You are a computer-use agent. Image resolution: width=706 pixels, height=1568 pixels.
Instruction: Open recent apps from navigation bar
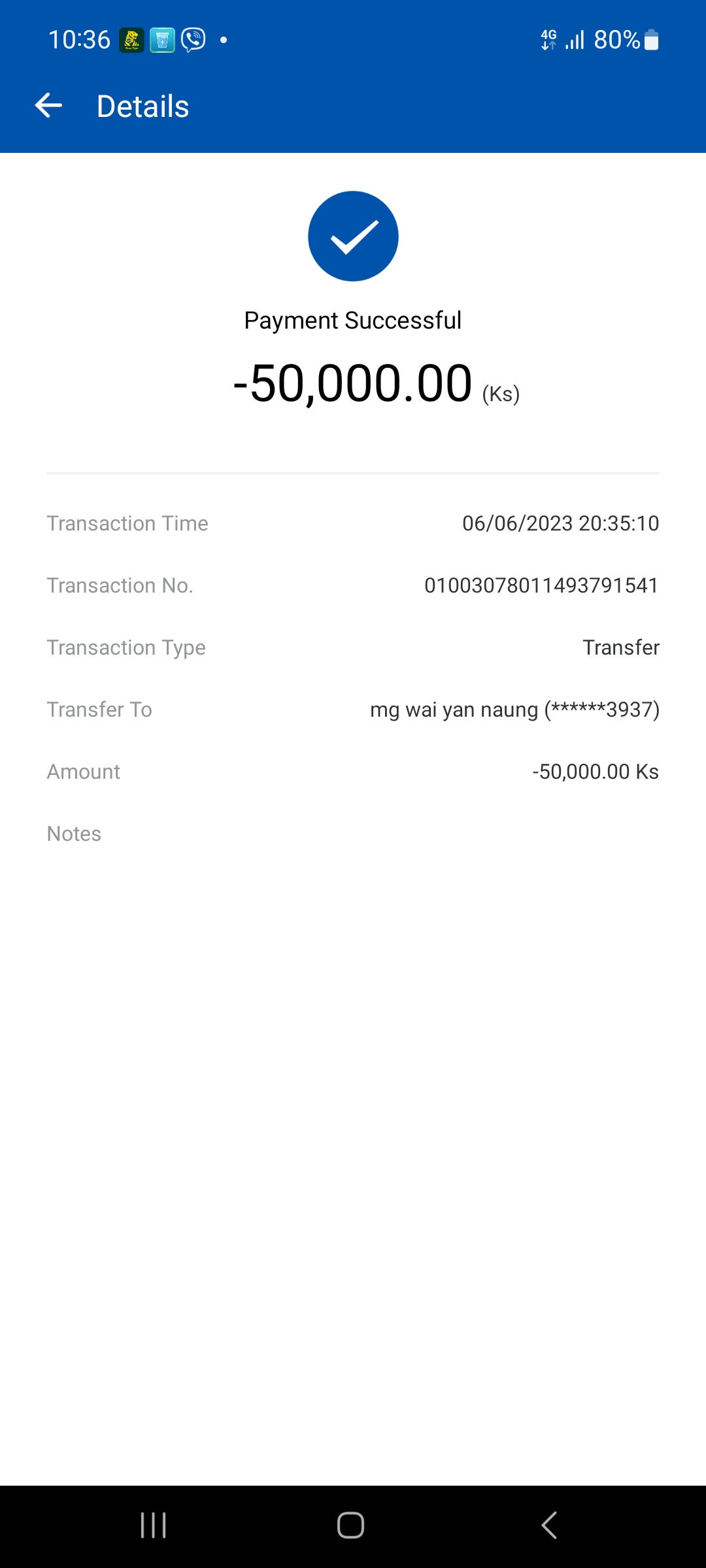[154, 1526]
